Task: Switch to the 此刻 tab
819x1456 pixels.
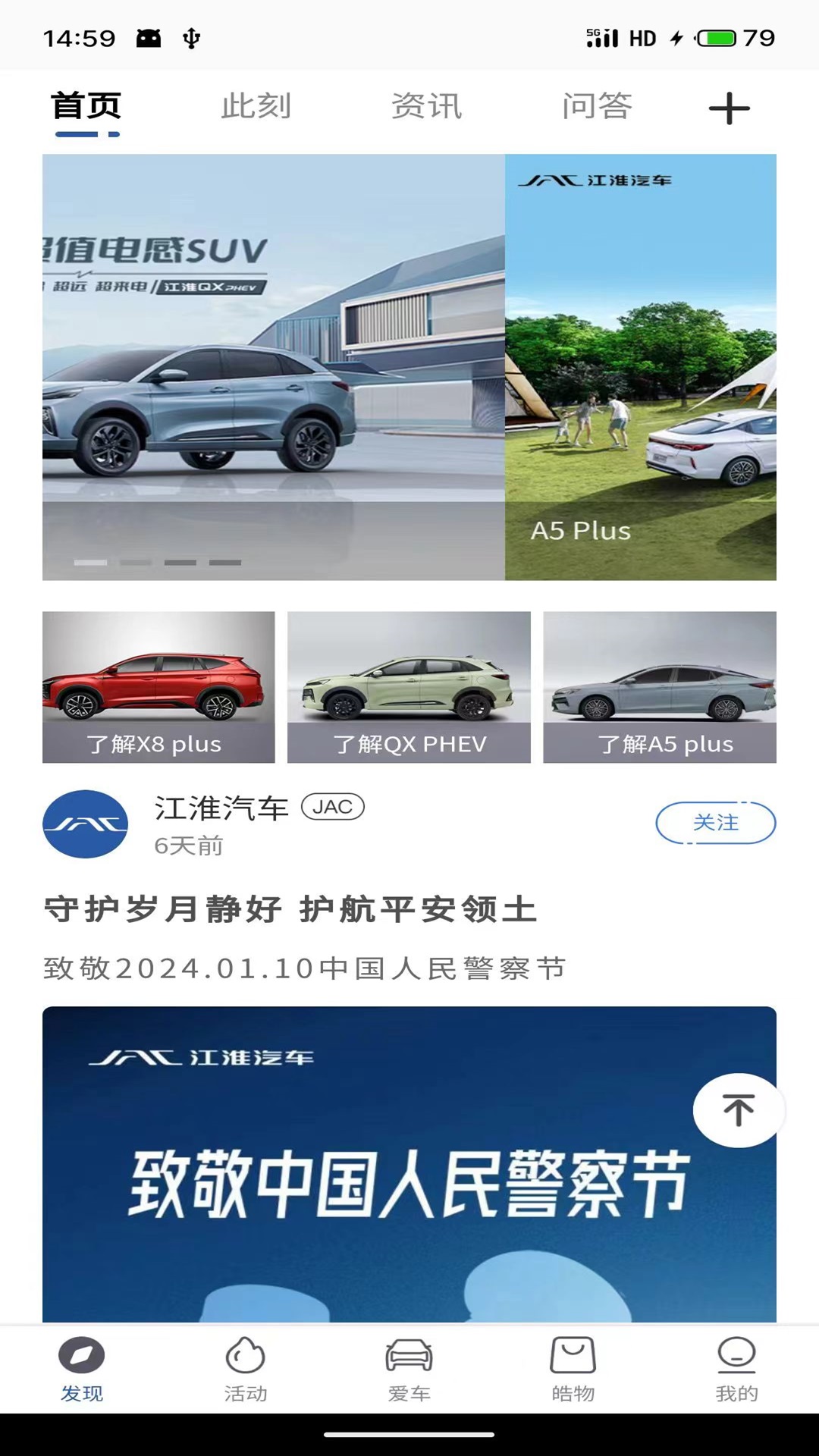Action: 256,106
